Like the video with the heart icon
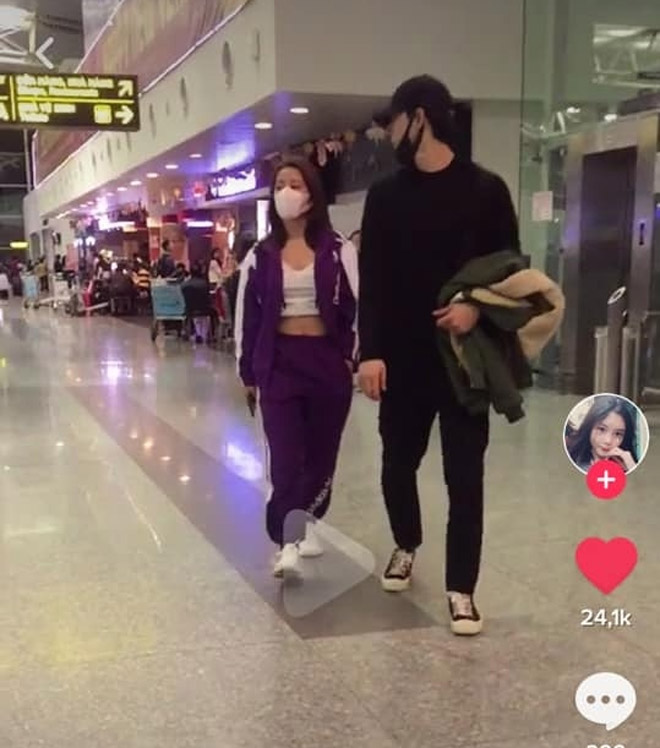 click(606, 565)
